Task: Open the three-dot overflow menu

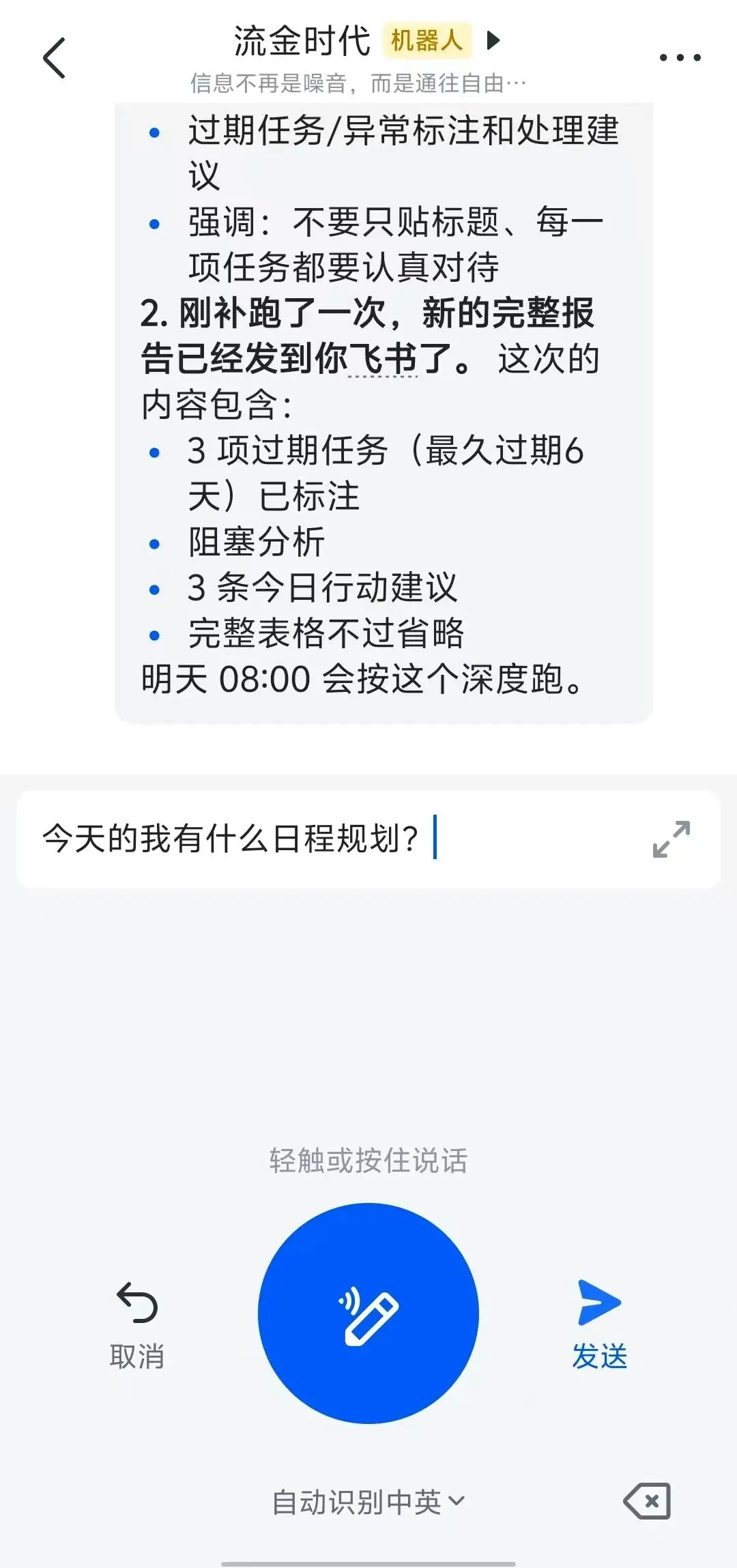Action: click(680, 58)
